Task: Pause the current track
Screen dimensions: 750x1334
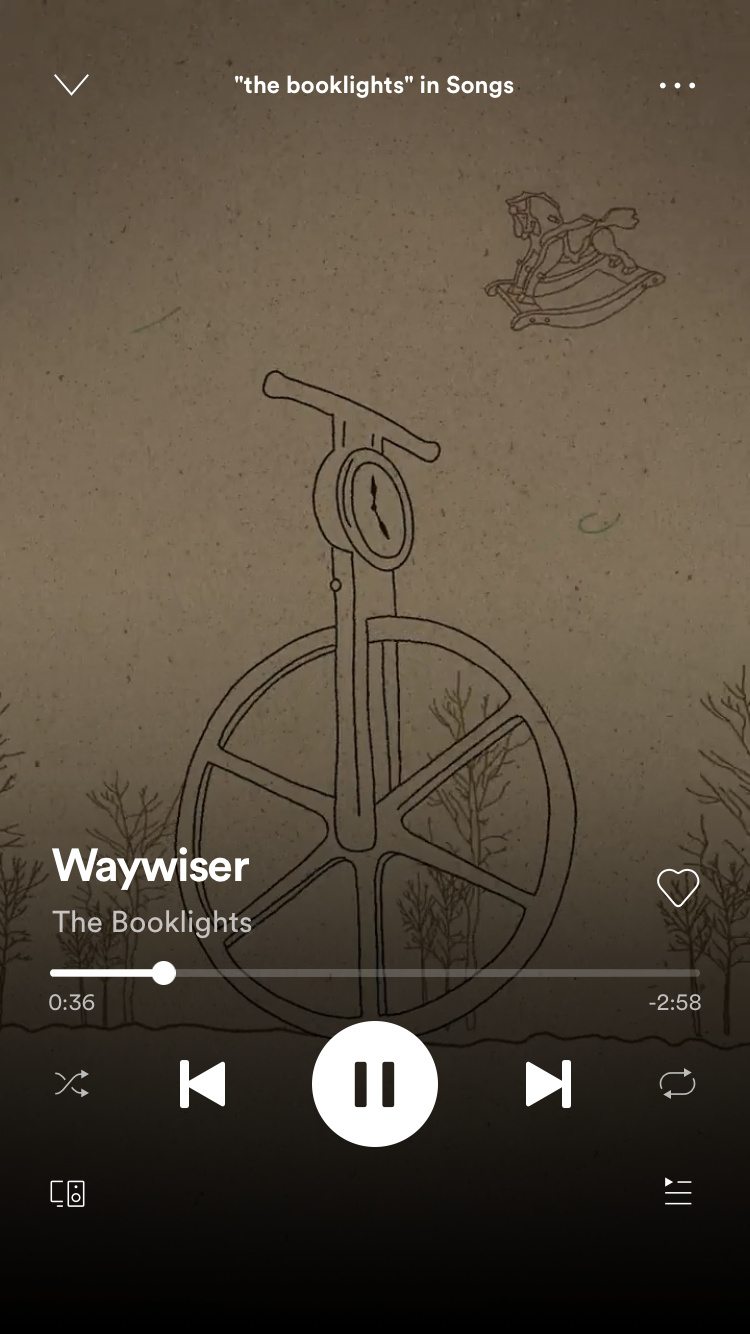Action: click(x=375, y=1084)
